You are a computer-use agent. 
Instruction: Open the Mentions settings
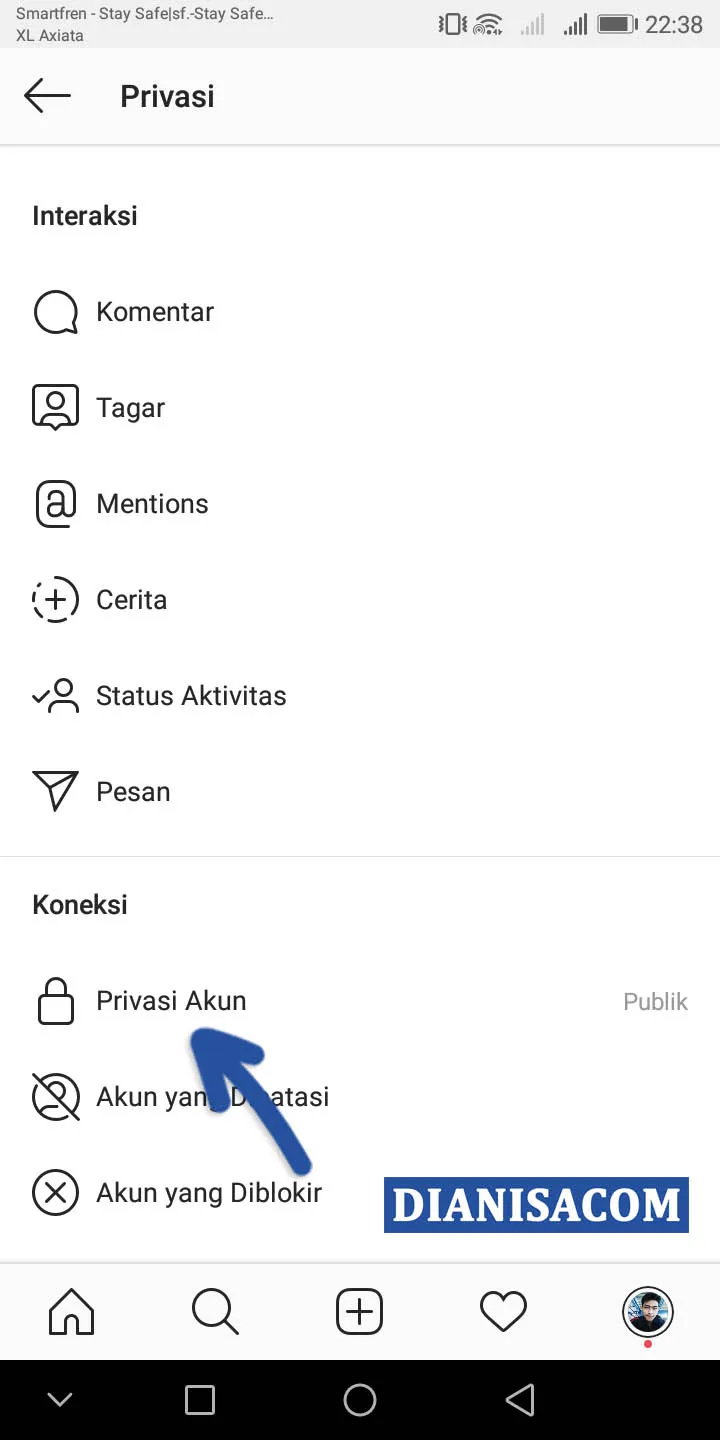[x=152, y=503]
